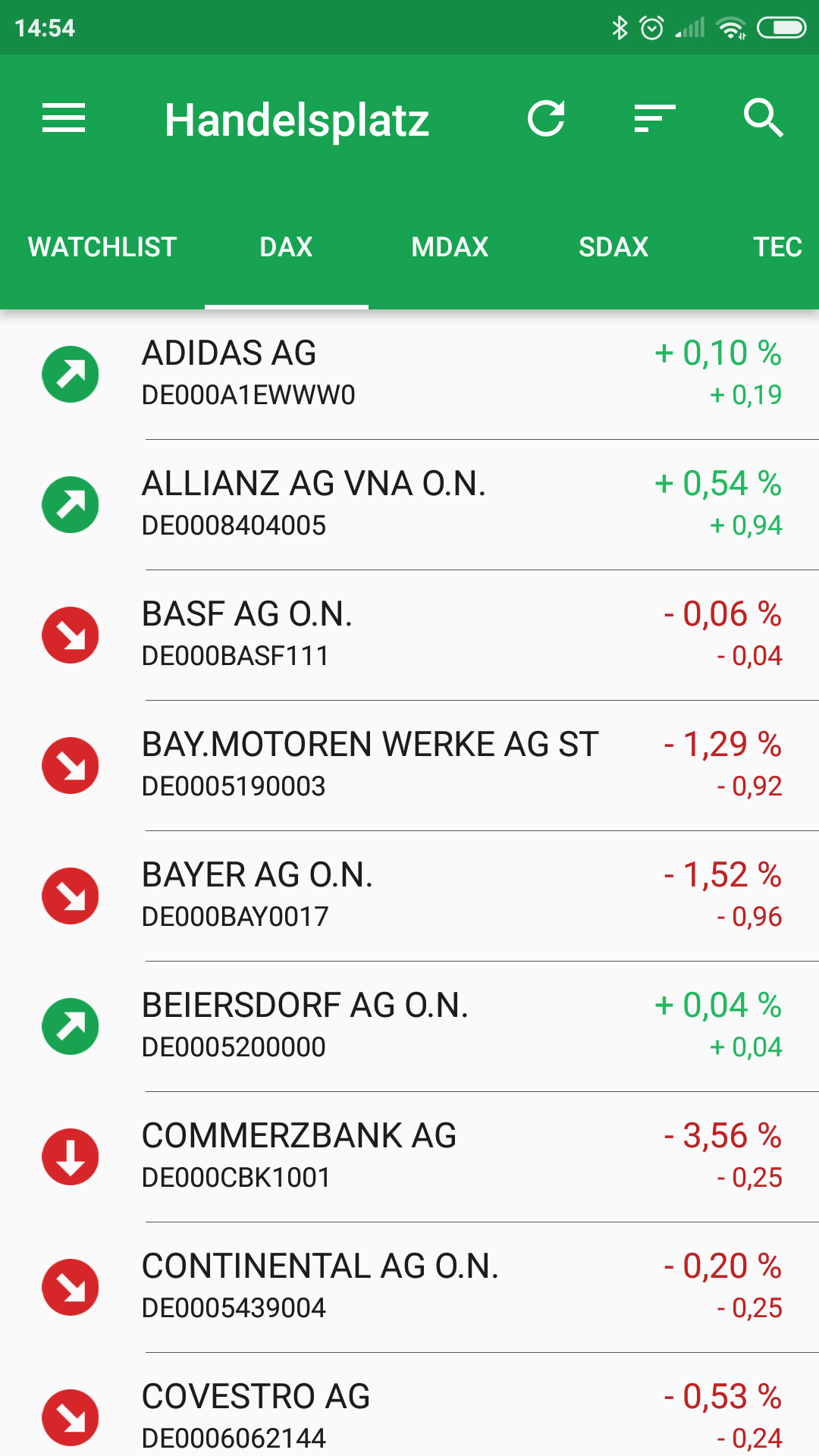This screenshot has height=1456, width=819.
Task: Open BEIERSDORF AG O.N. stock
Action: pos(409,1026)
